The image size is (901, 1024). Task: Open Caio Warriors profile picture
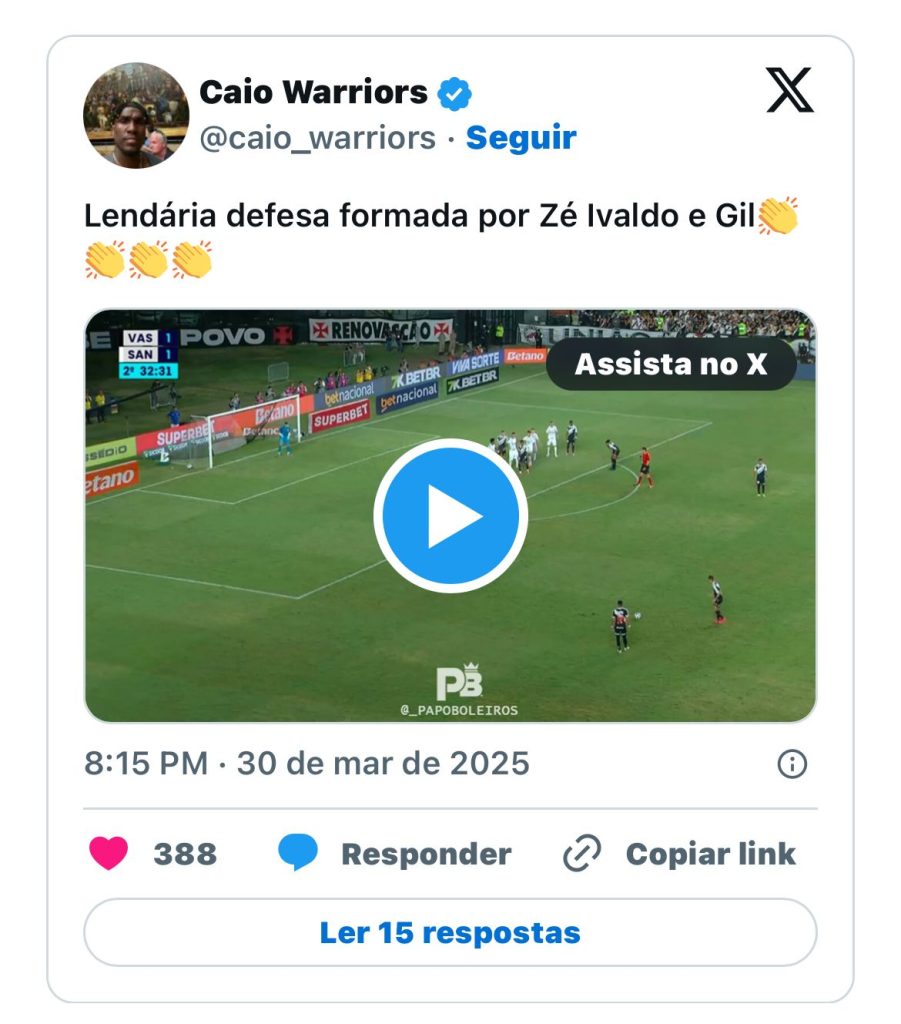pyautogui.click(x=136, y=115)
